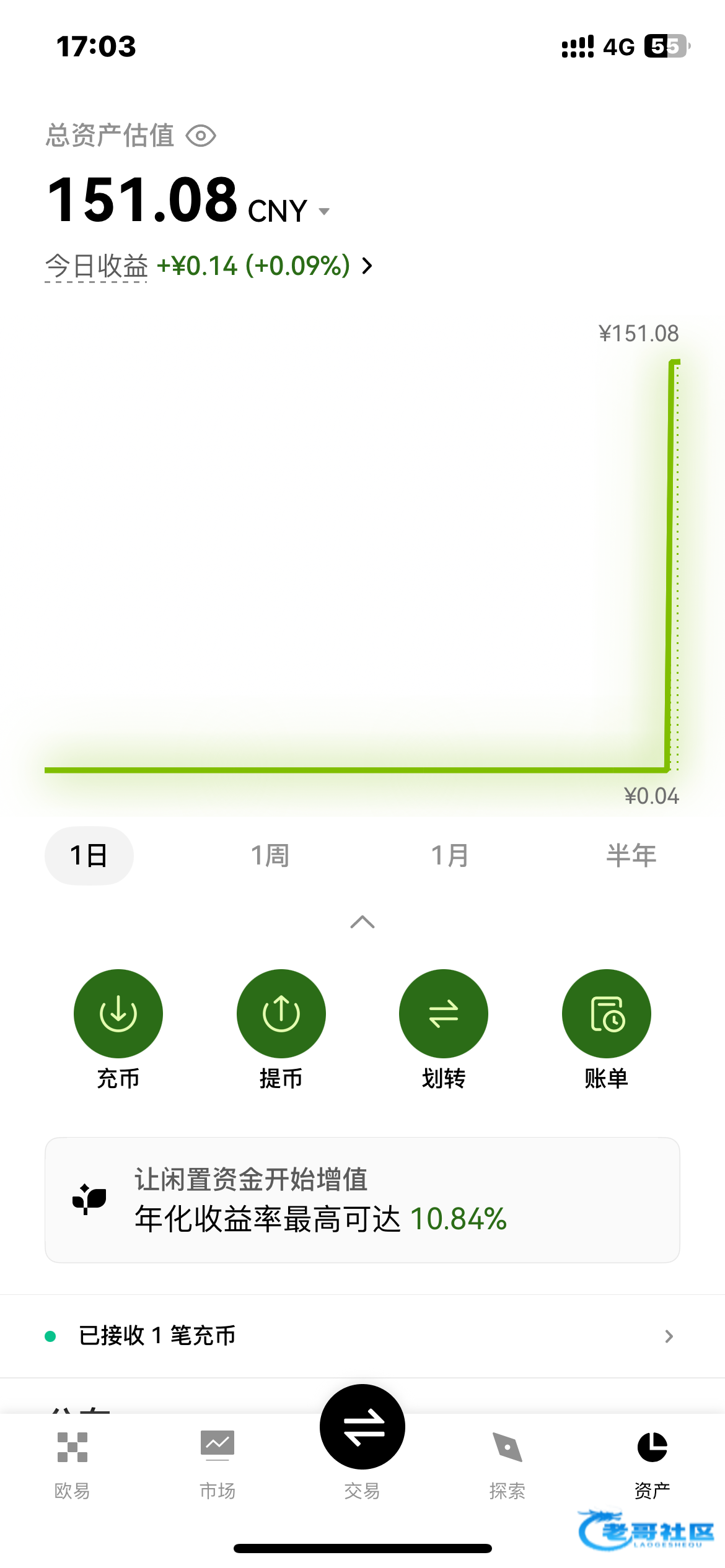Tap the 充币 deposit button
The image size is (725, 1568).
(x=118, y=1029)
